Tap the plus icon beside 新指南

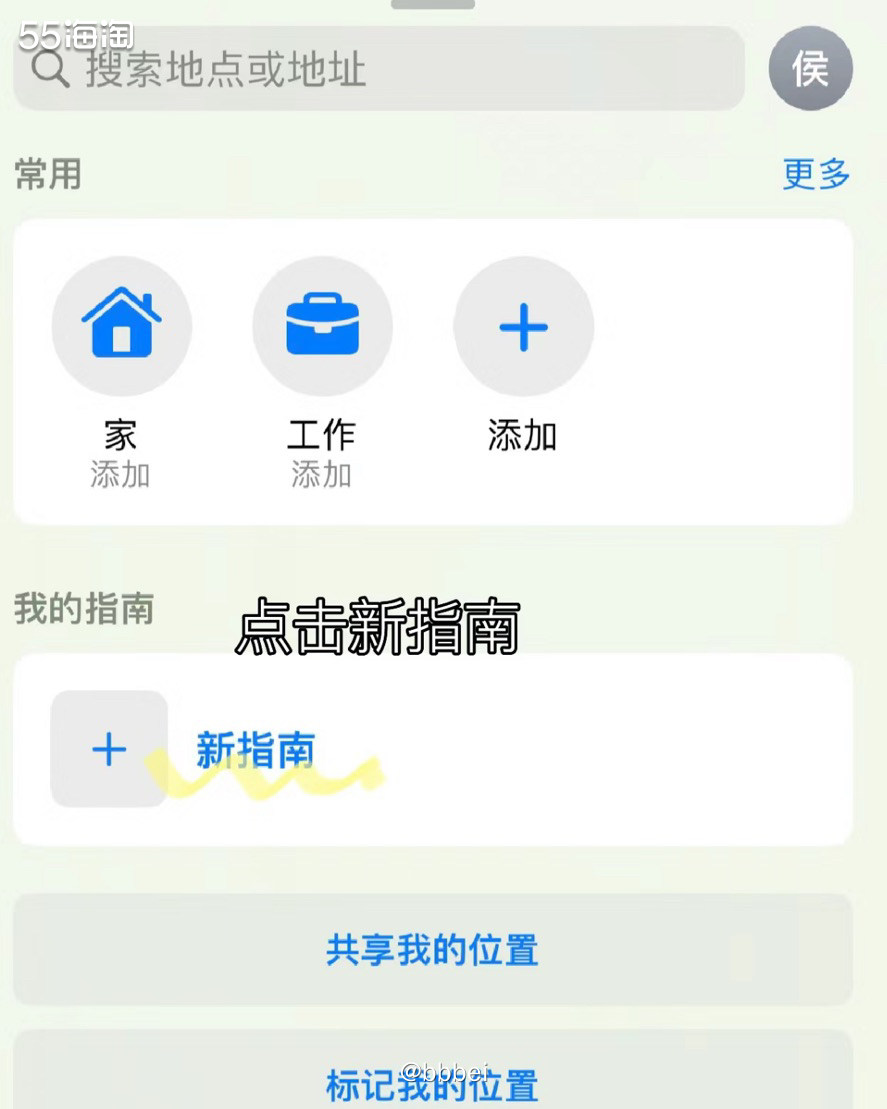tap(108, 749)
